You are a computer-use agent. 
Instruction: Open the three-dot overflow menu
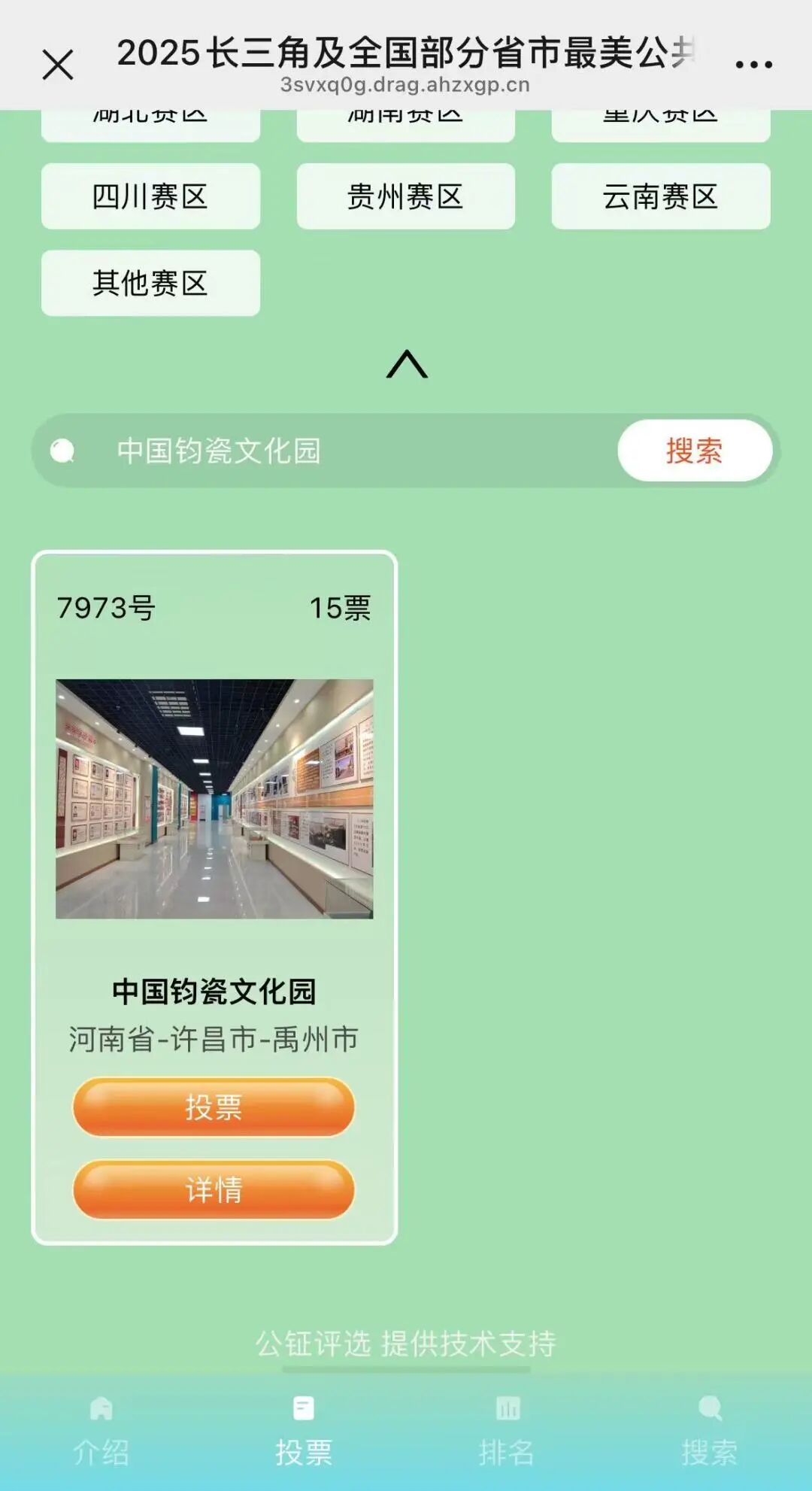[753, 65]
